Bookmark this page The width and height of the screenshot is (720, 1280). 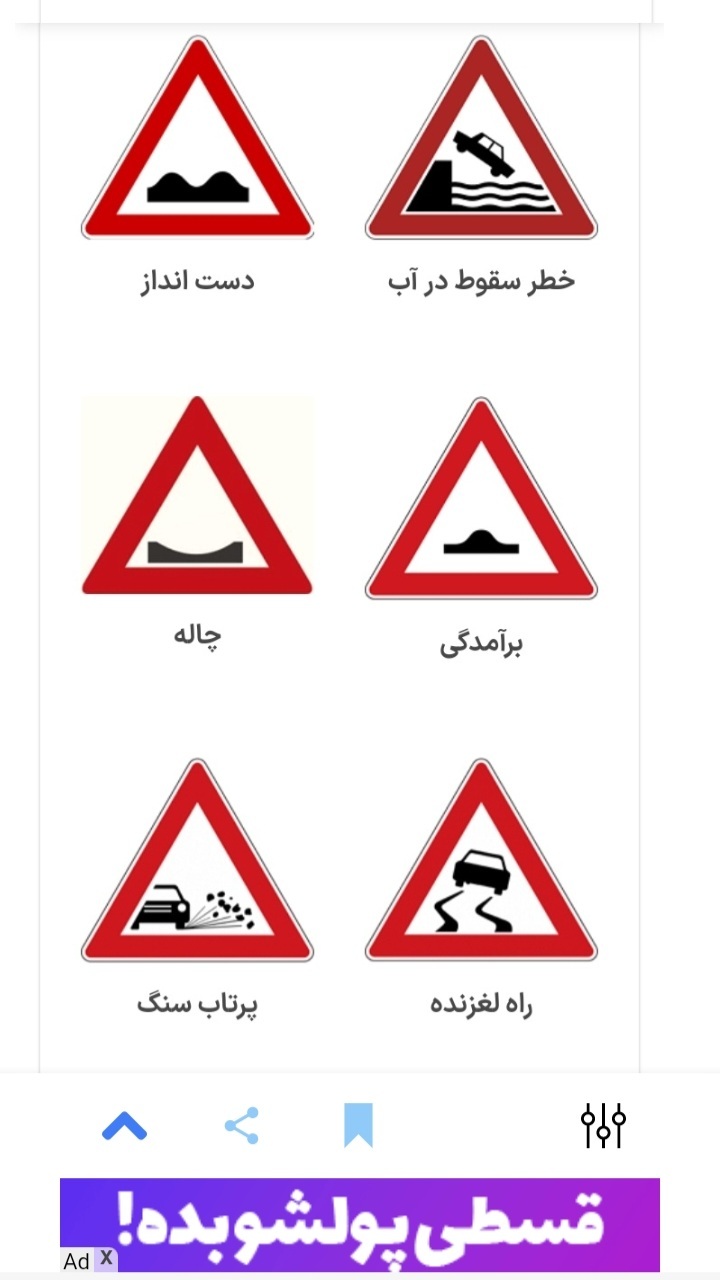pyautogui.click(x=358, y=1126)
